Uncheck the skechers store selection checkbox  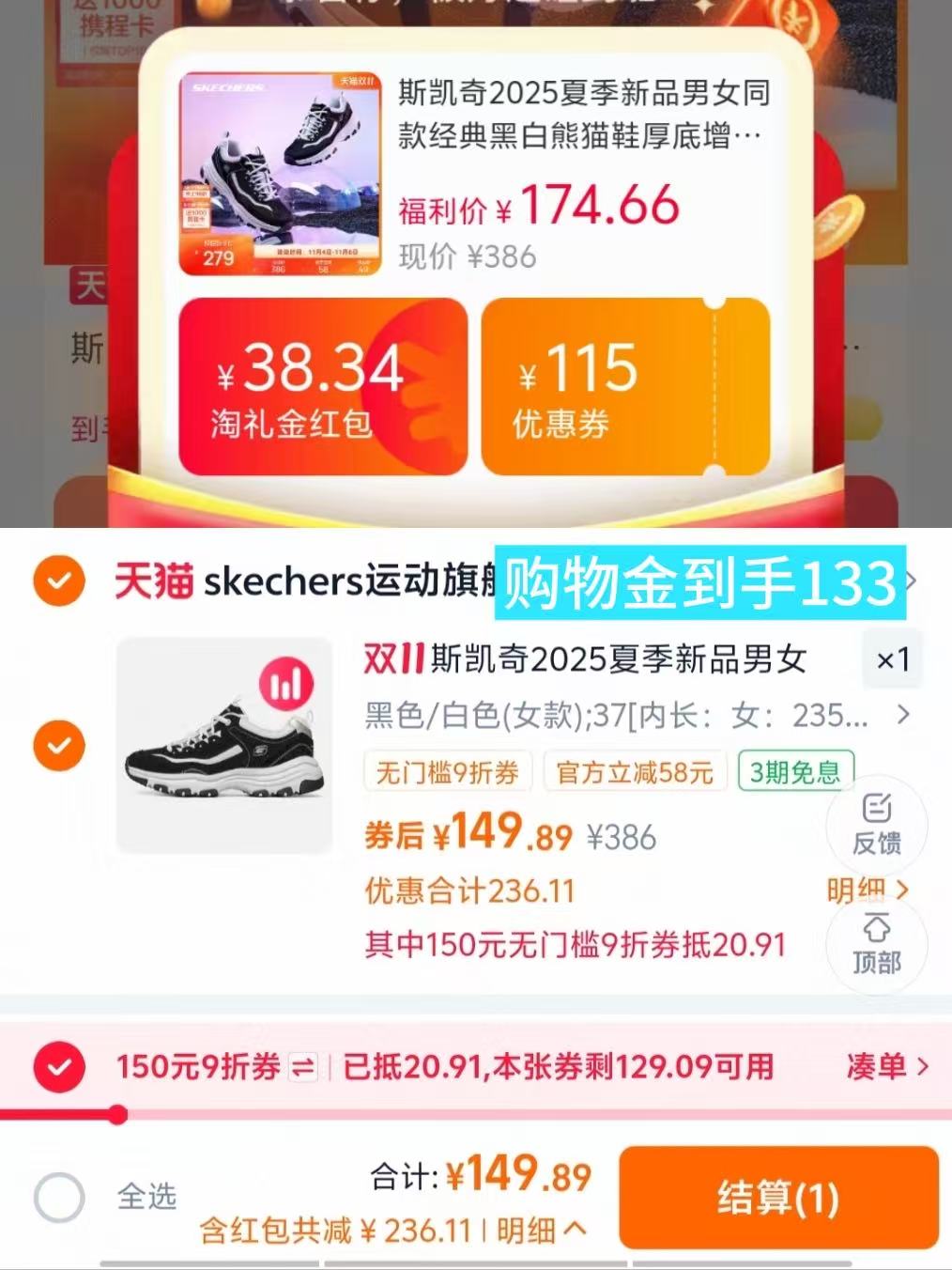point(59,581)
